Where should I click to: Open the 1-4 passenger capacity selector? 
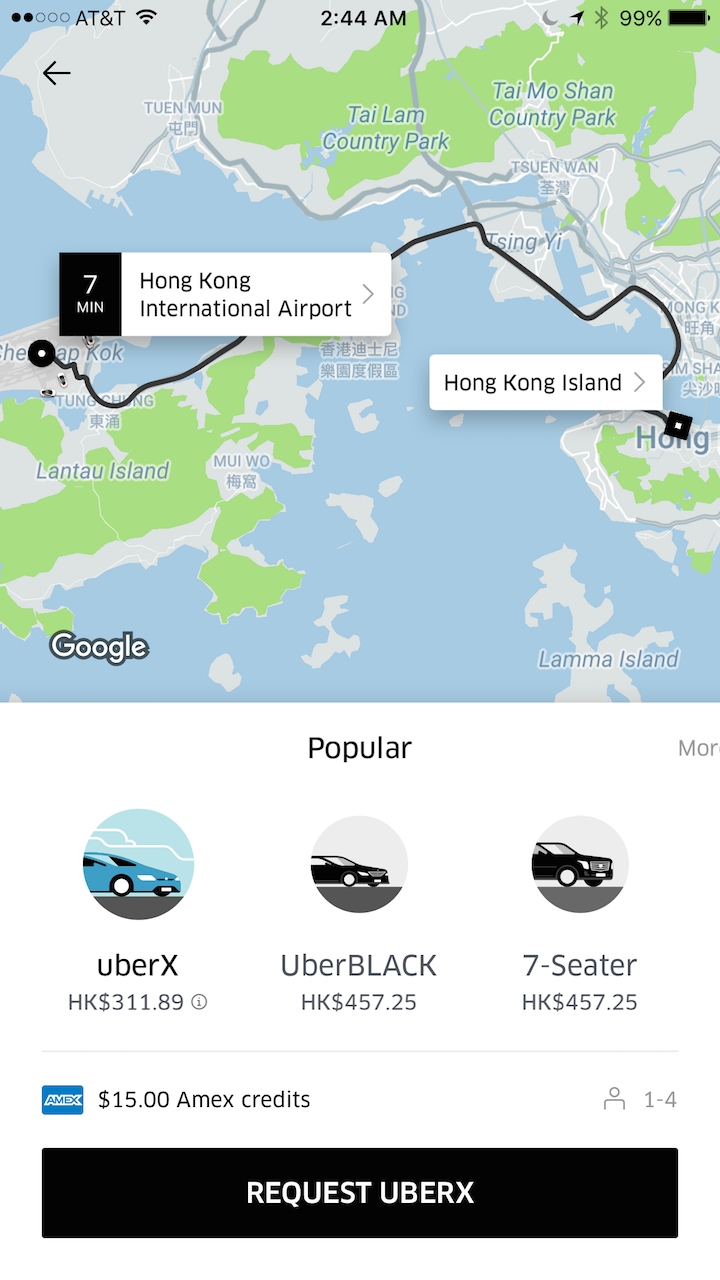(641, 1100)
